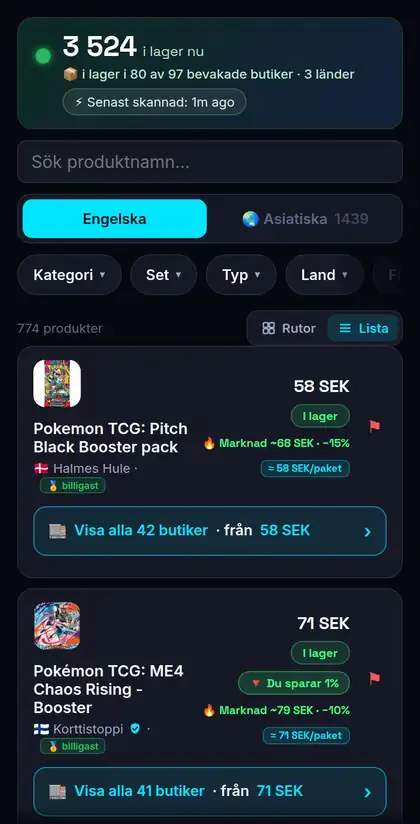This screenshot has height=824, width=420.
Task: Select the Lista list view
Action: tap(363, 328)
